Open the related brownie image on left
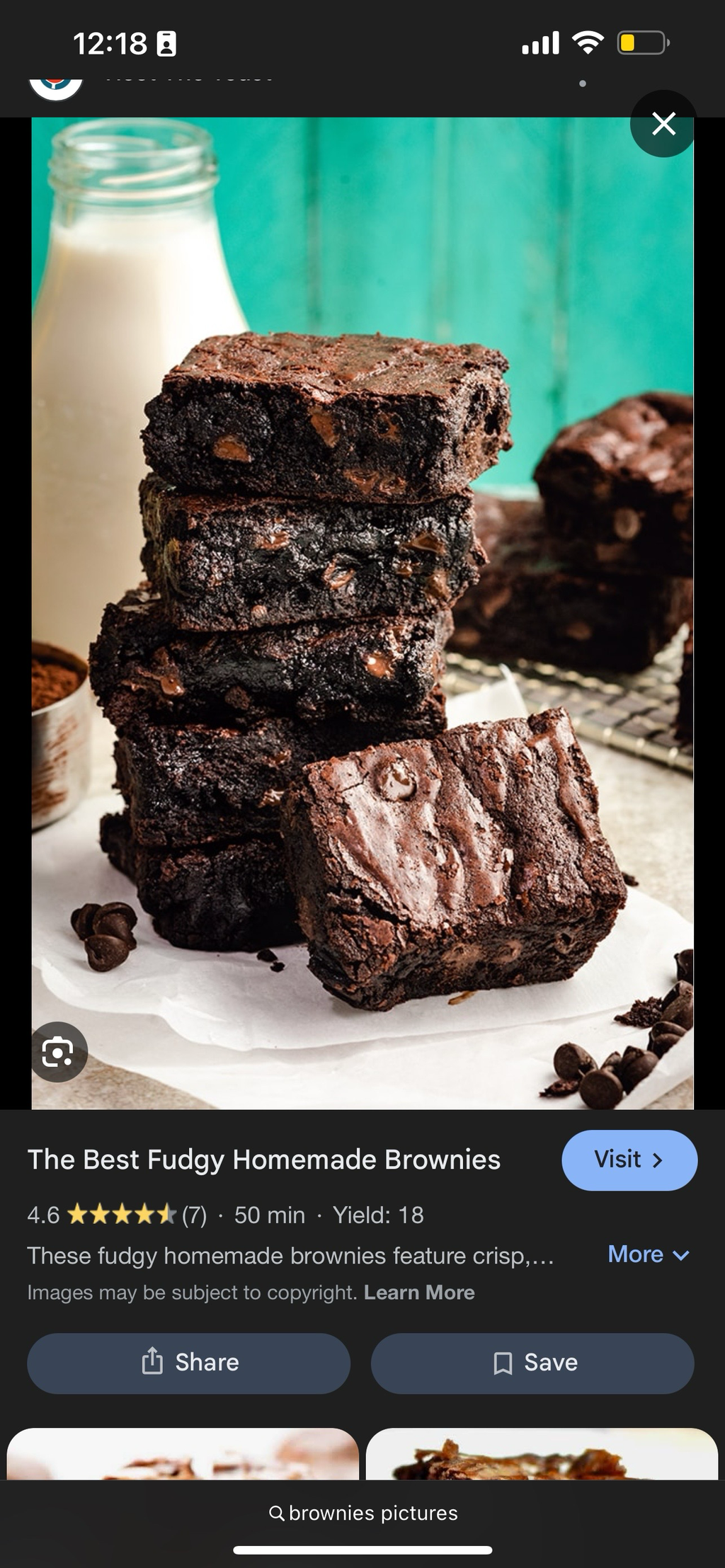The width and height of the screenshot is (725, 1568). (x=183, y=1455)
